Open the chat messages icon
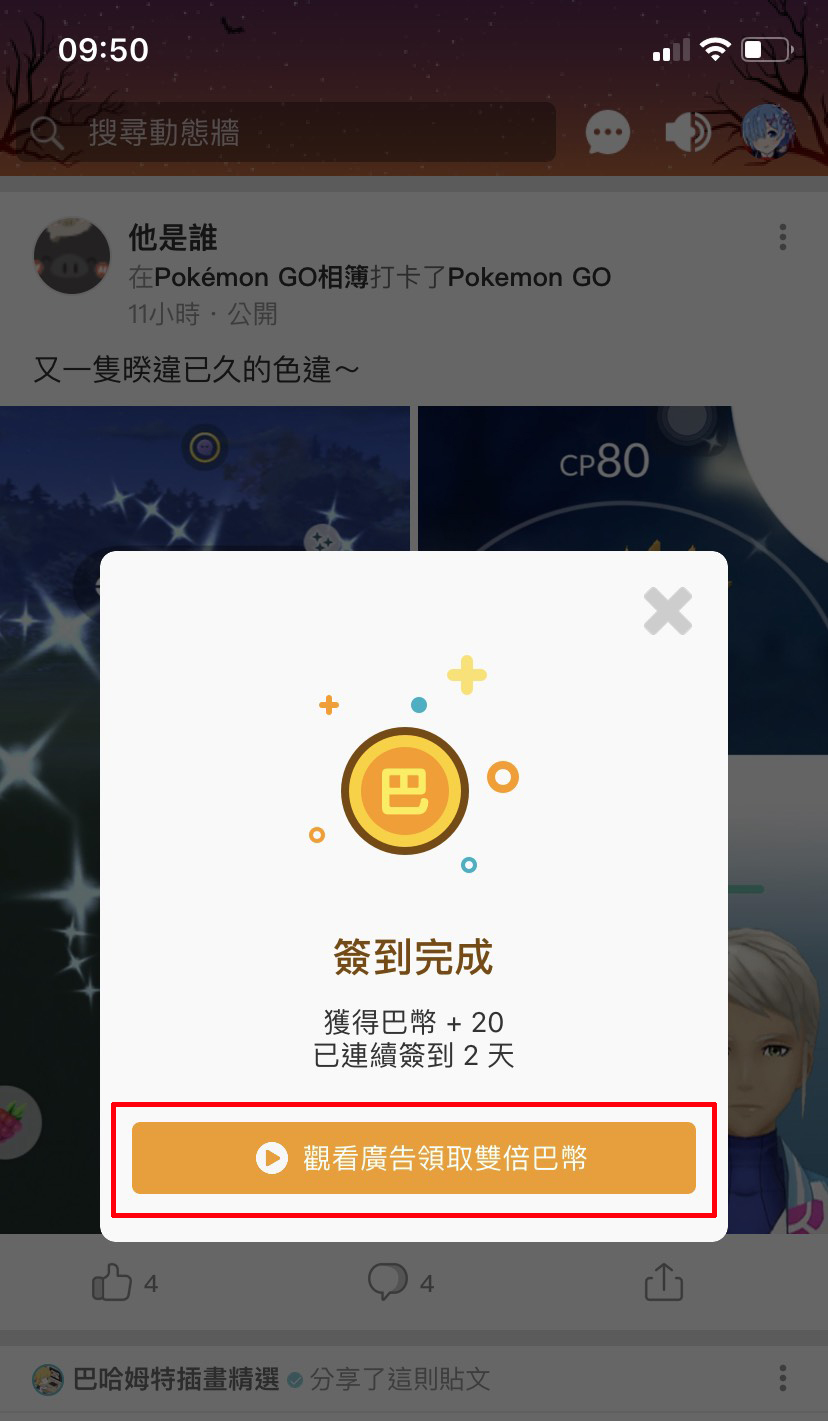 tap(607, 132)
